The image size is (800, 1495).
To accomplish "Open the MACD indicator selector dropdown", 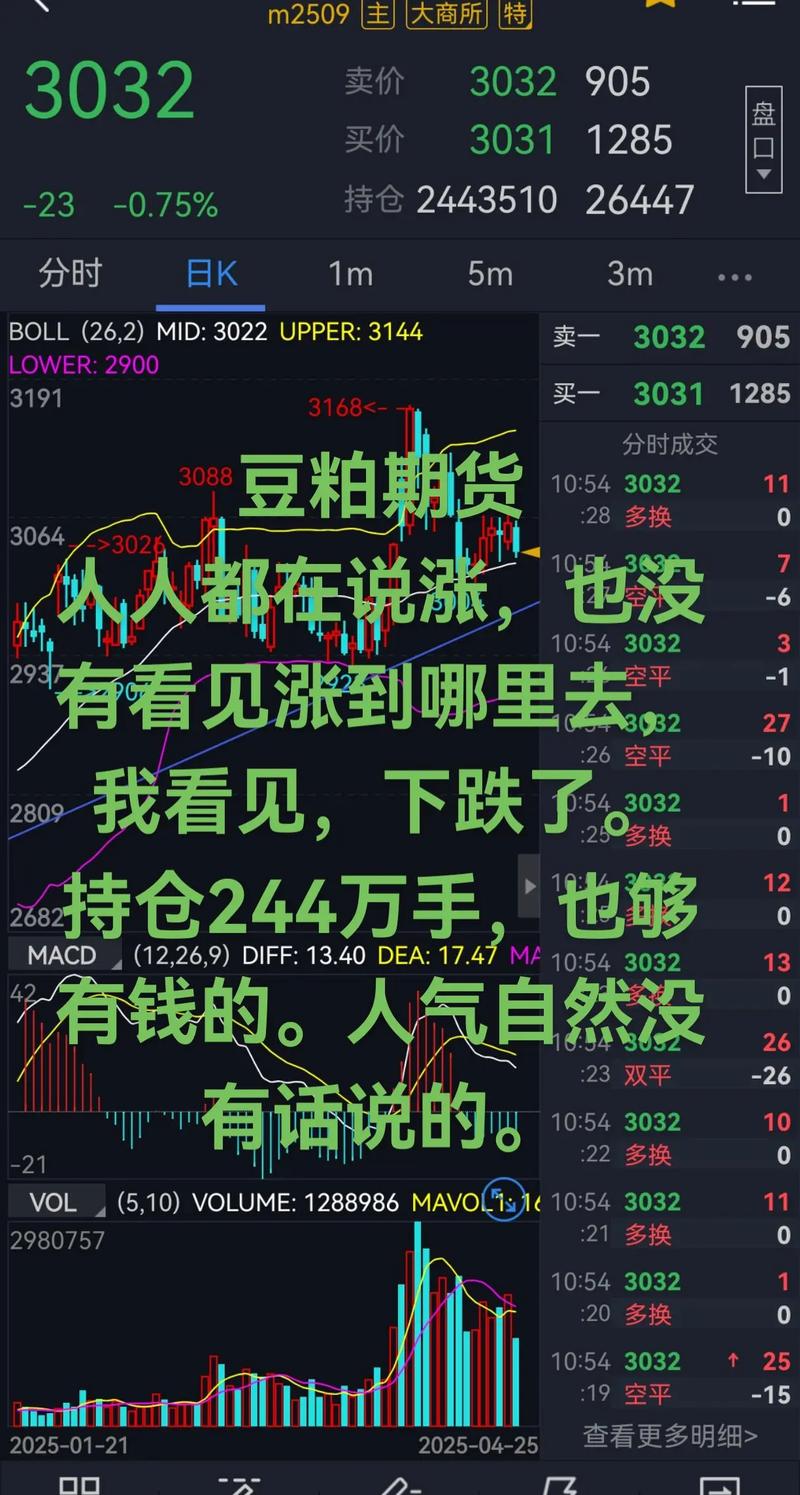I will pyautogui.click(x=62, y=955).
